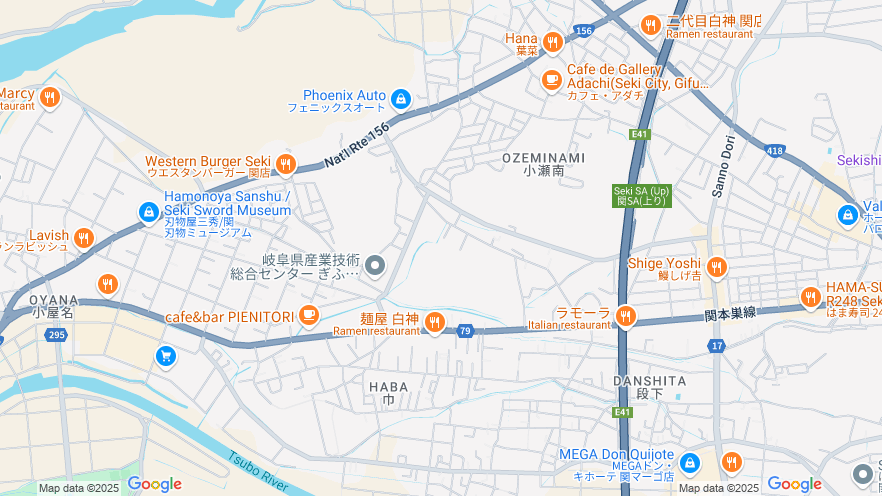The image size is (882, 496).
Task: Open the Marcy restaurant pin
Action: click(x=49, y=97)
